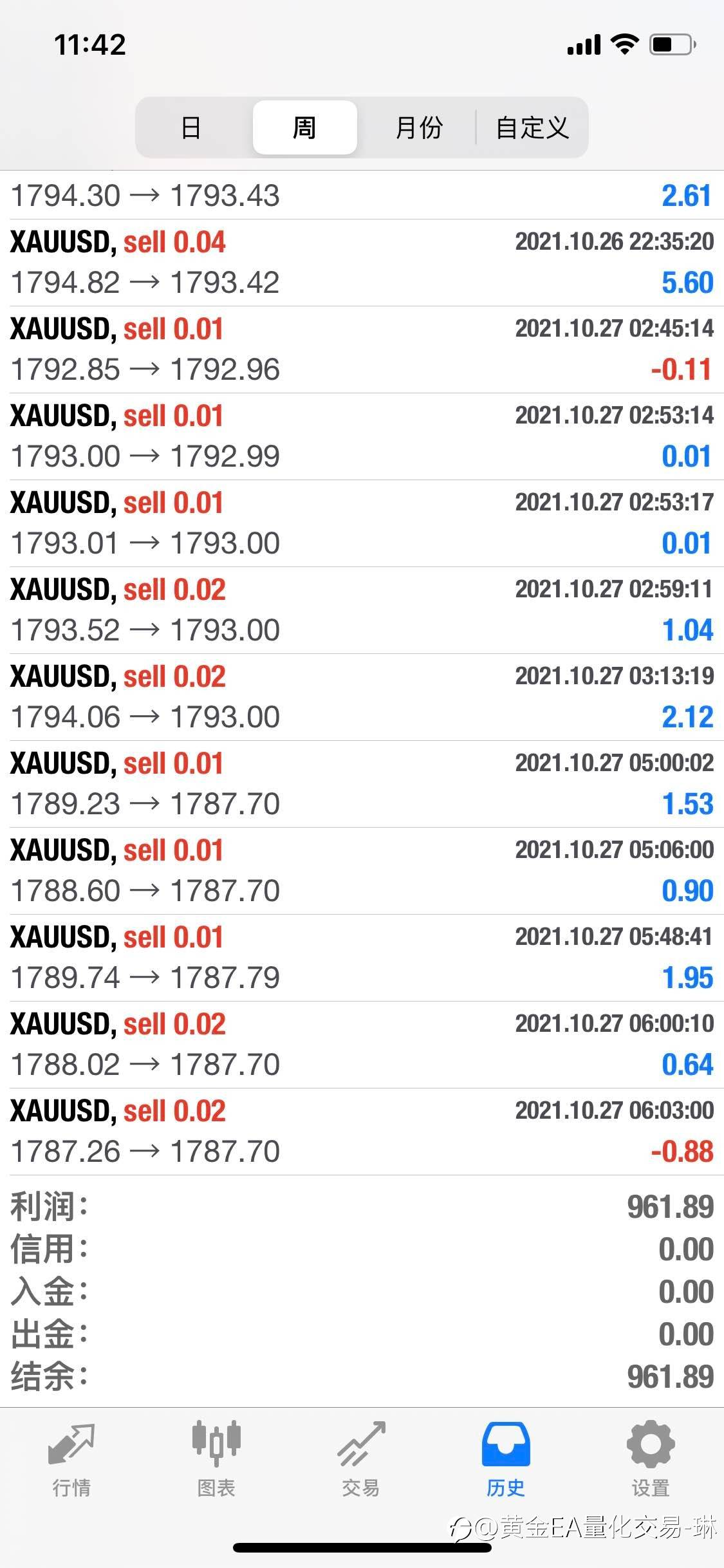Expand the trade closed at 02:45:14
Image resolution: width=724 pixels, height=1568 pixels.
[x=362, y=350]
